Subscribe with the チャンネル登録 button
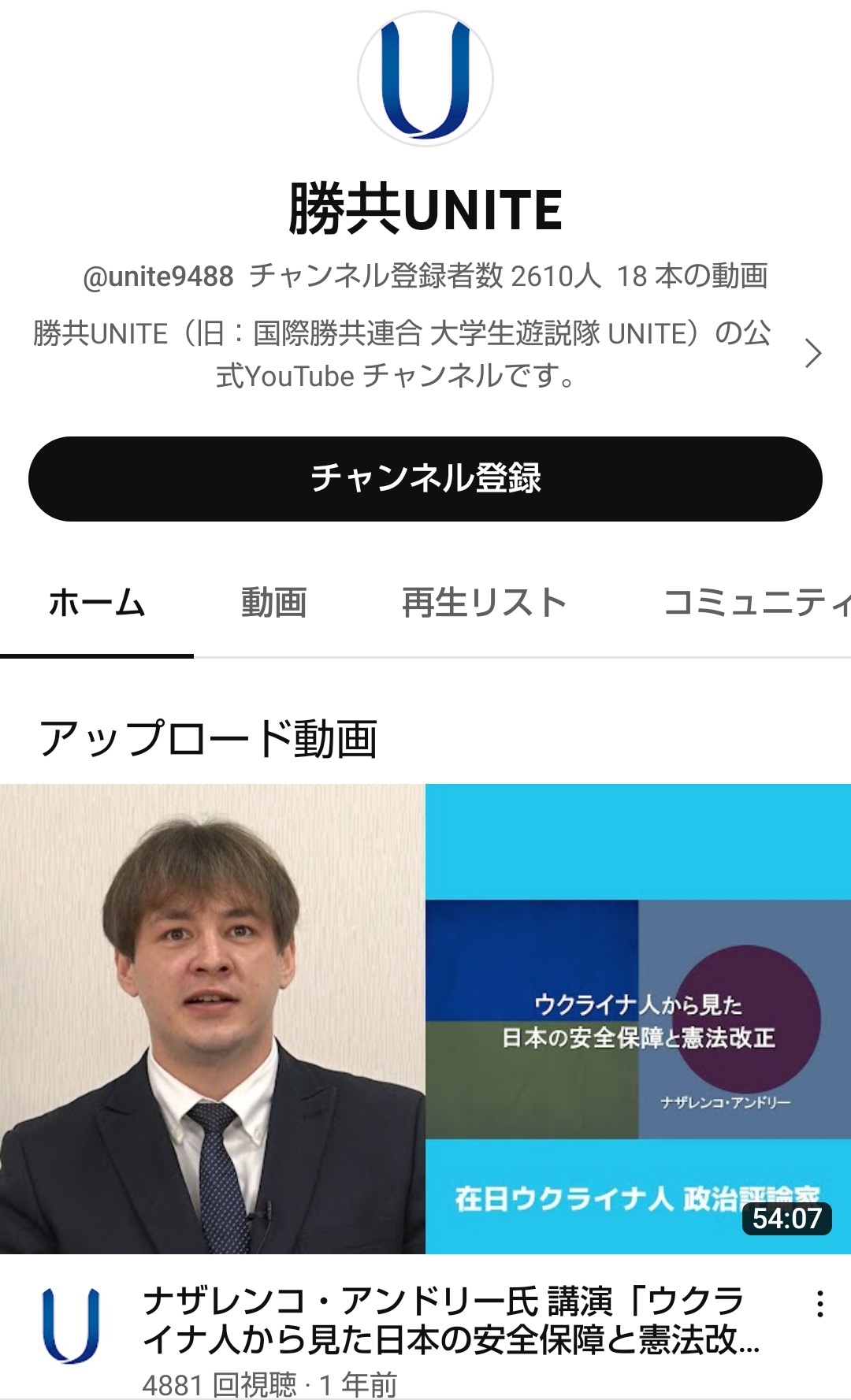The width and height of the screenshot is (851, 1400). (425, 479)
